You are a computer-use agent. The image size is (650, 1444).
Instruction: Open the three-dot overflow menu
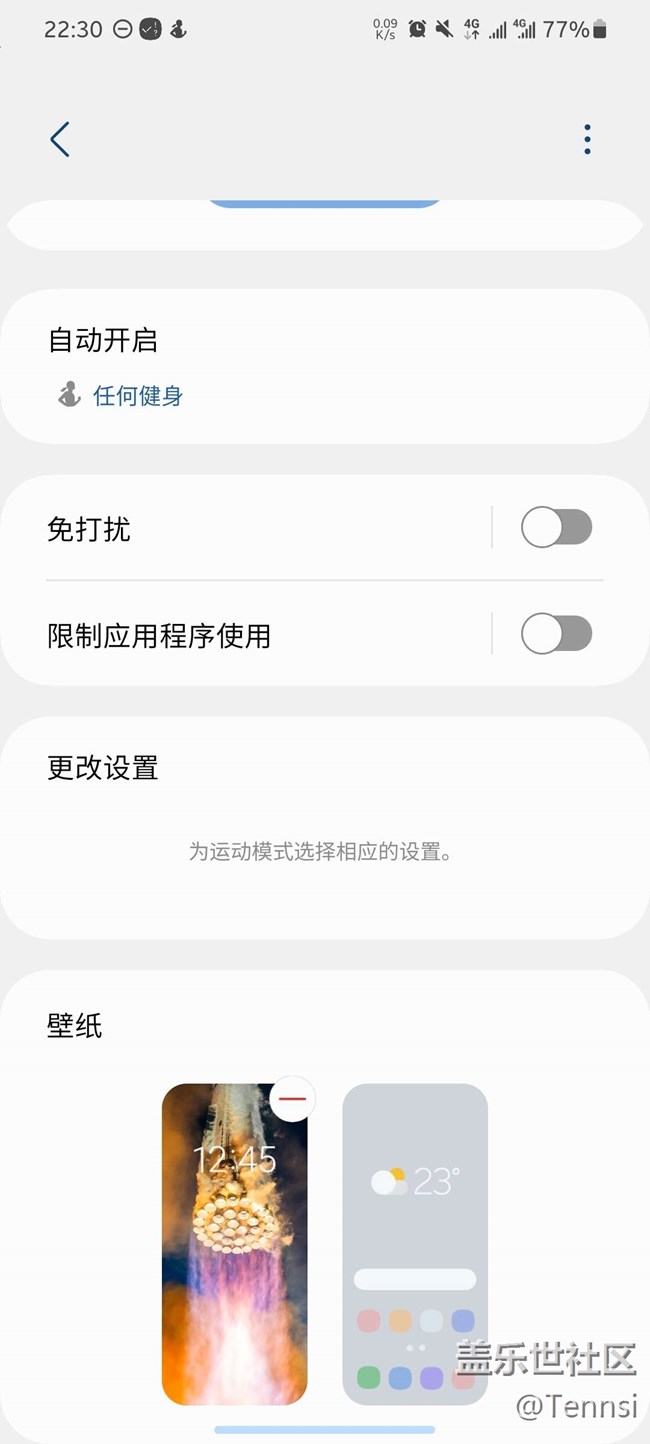pos(587,140)
